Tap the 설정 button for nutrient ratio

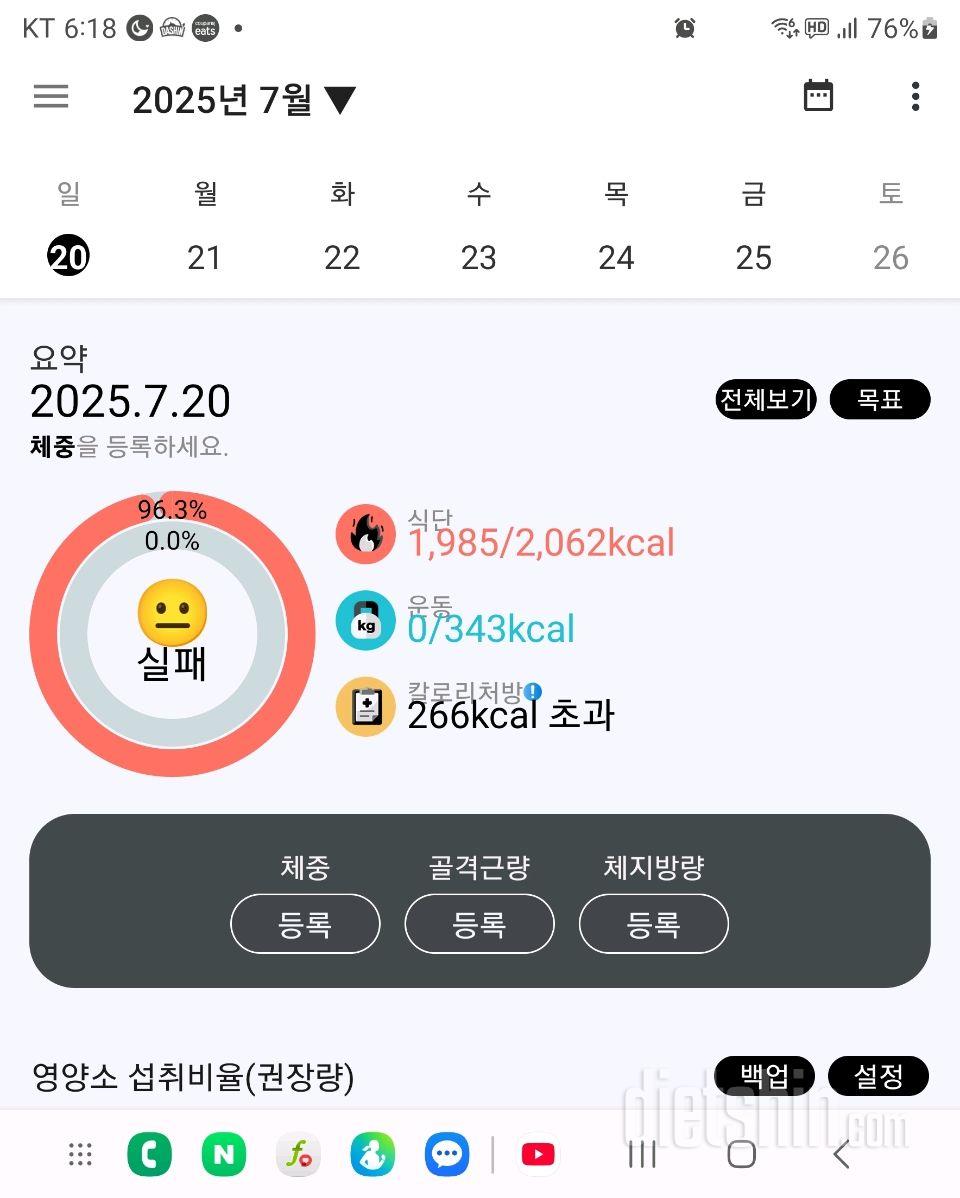tap(878, 1076)
